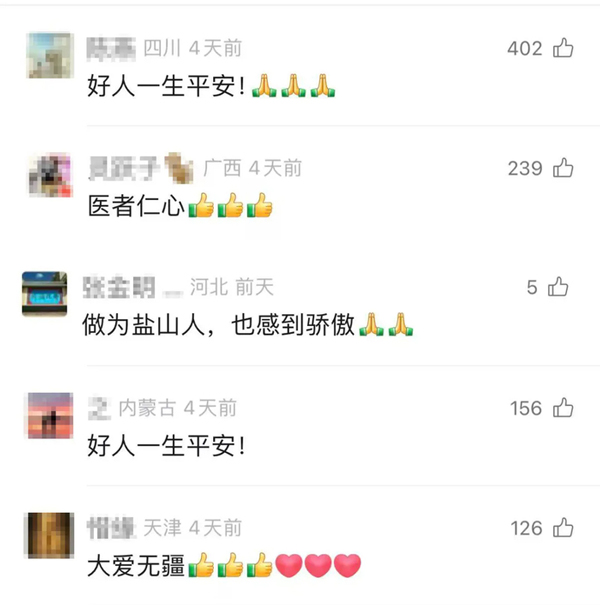View the profile picture of the 河北 commenter
Screen dimensions: 600x605
(x=48, y=295)
